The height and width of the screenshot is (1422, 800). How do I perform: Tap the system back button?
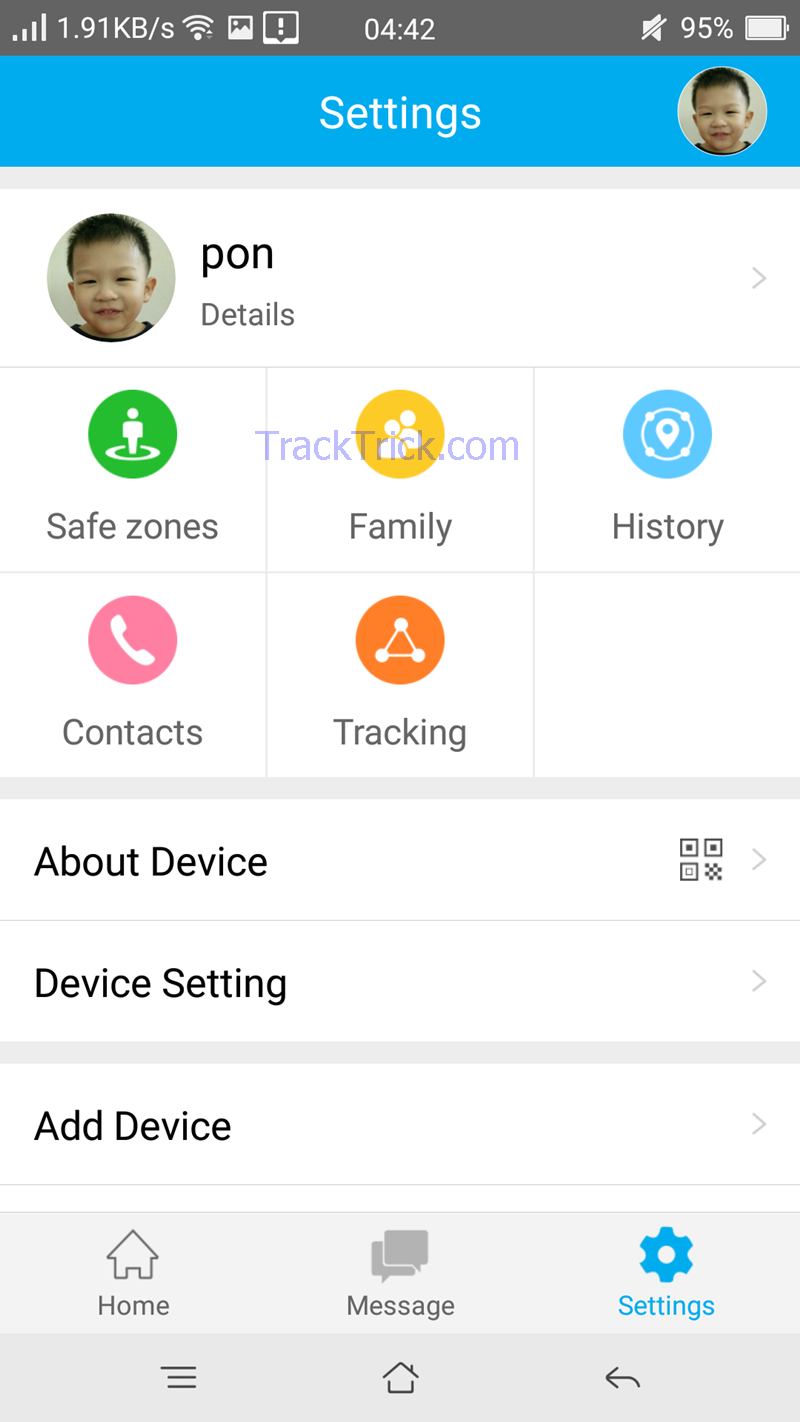(622, 1379)
